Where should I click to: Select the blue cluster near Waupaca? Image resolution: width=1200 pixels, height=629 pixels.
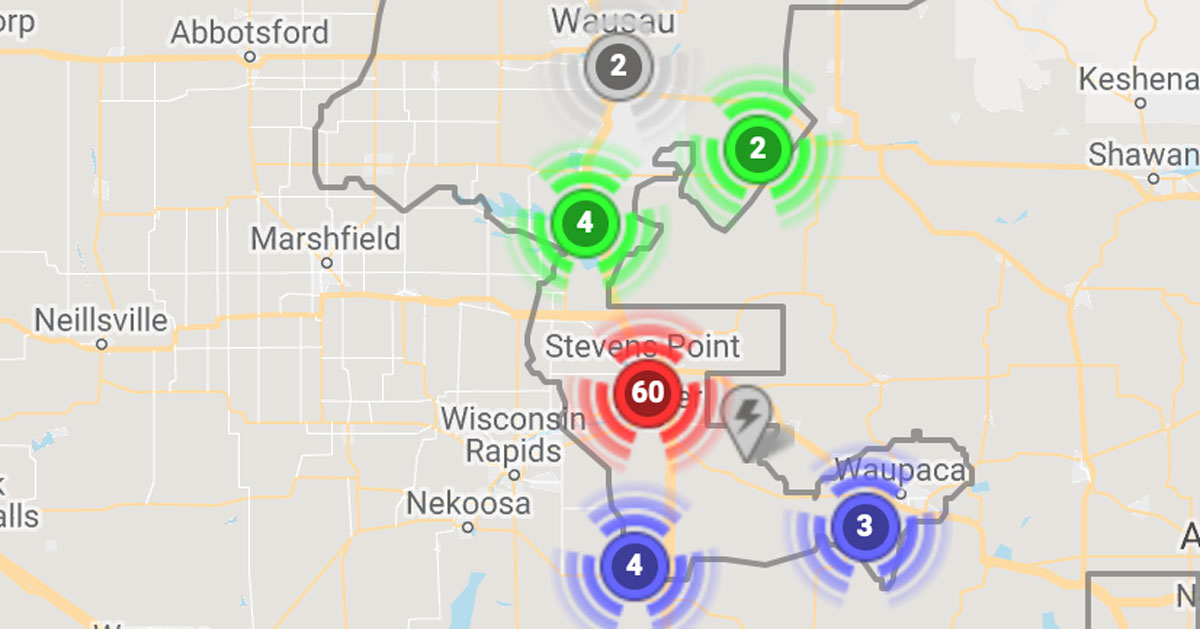[864, 526]
